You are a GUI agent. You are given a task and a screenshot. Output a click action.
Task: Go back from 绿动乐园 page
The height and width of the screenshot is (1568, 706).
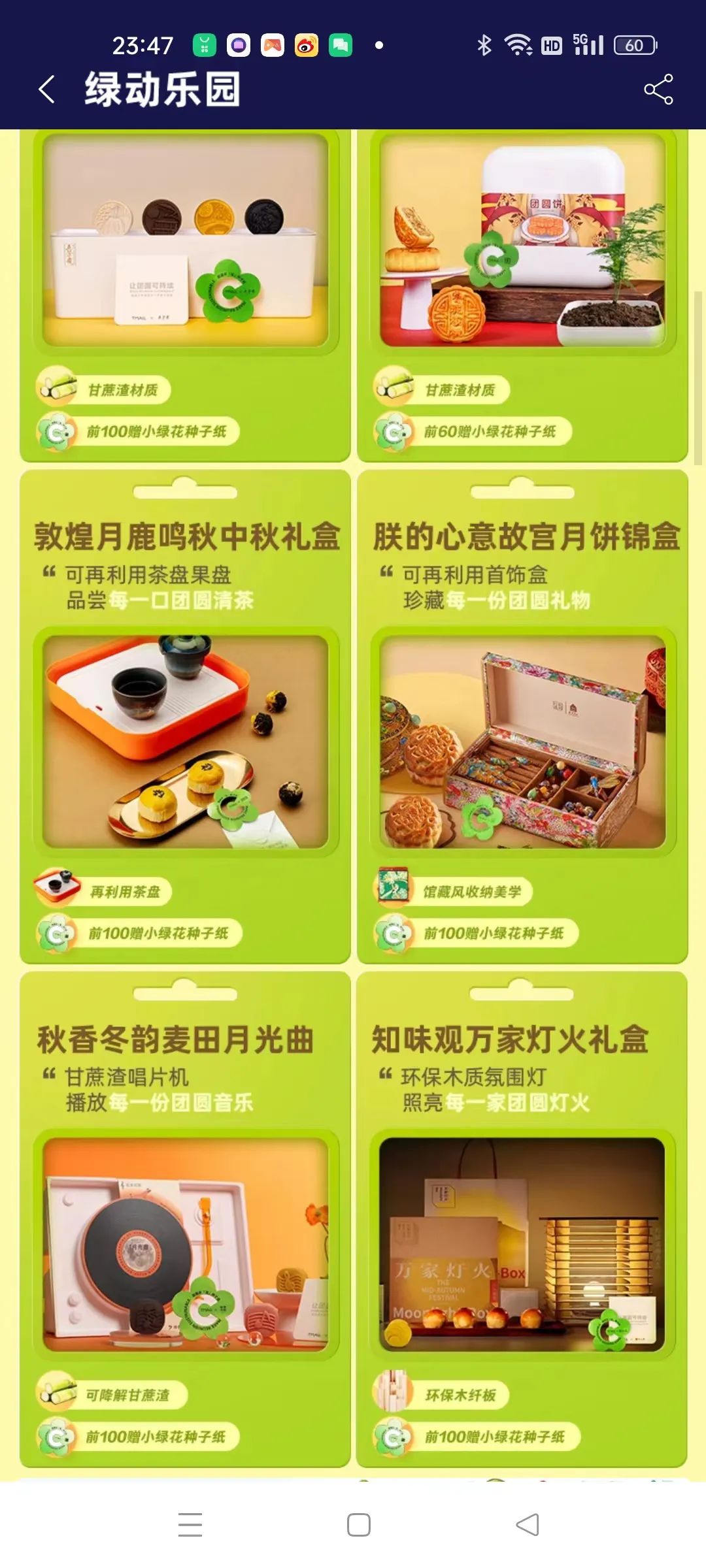tap(47, 90)
